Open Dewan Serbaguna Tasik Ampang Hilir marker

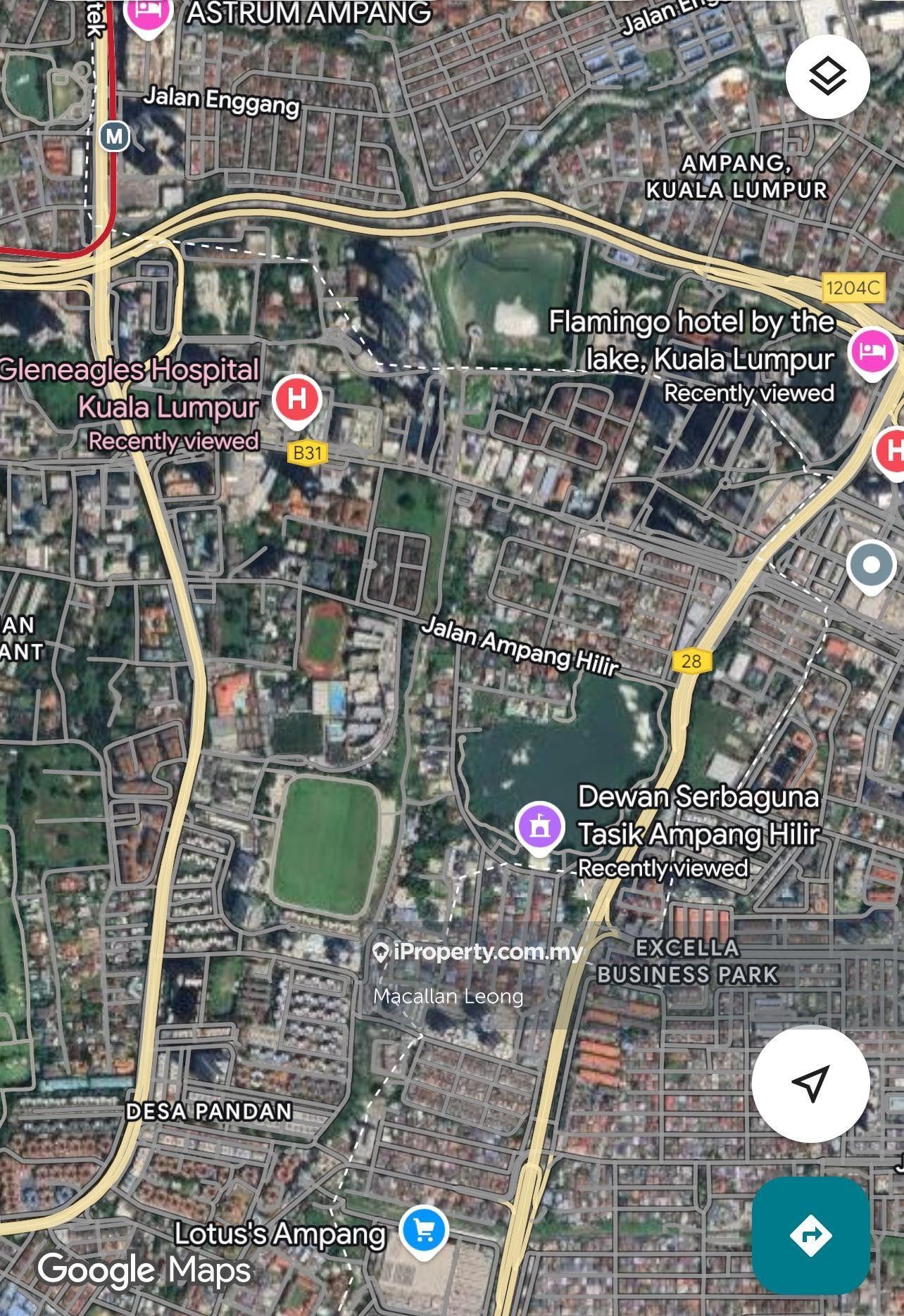click(x=539, y=828)
